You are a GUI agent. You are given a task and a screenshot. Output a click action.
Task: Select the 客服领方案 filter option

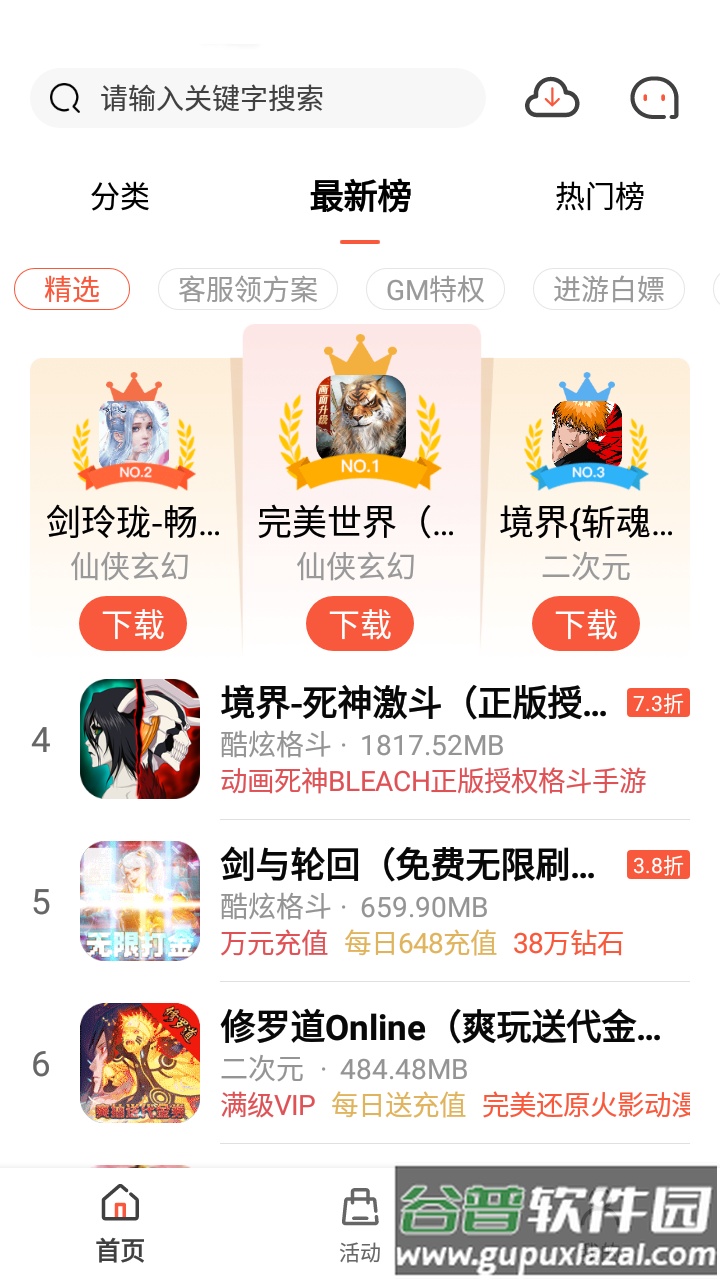[x=247, y=289]
